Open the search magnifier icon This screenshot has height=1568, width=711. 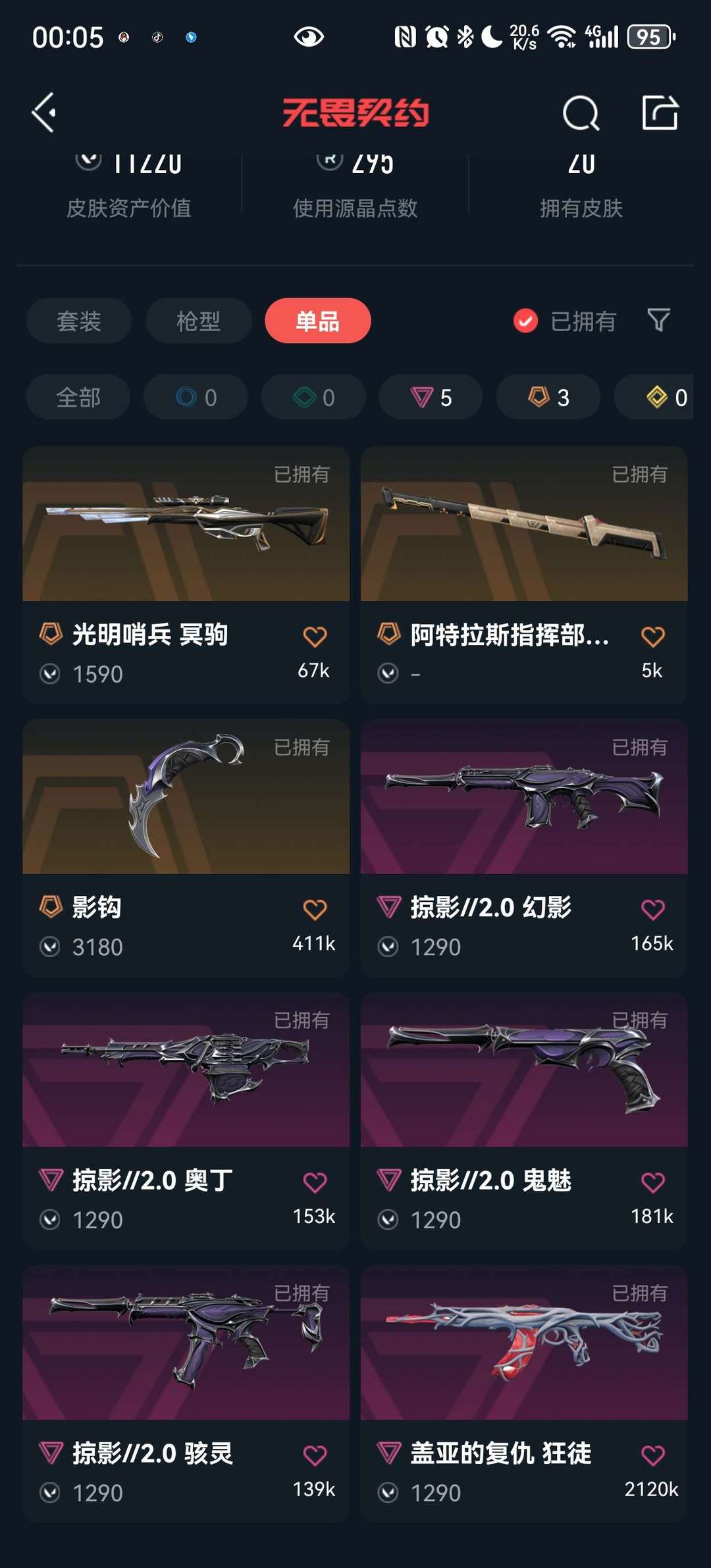[581, 113]
